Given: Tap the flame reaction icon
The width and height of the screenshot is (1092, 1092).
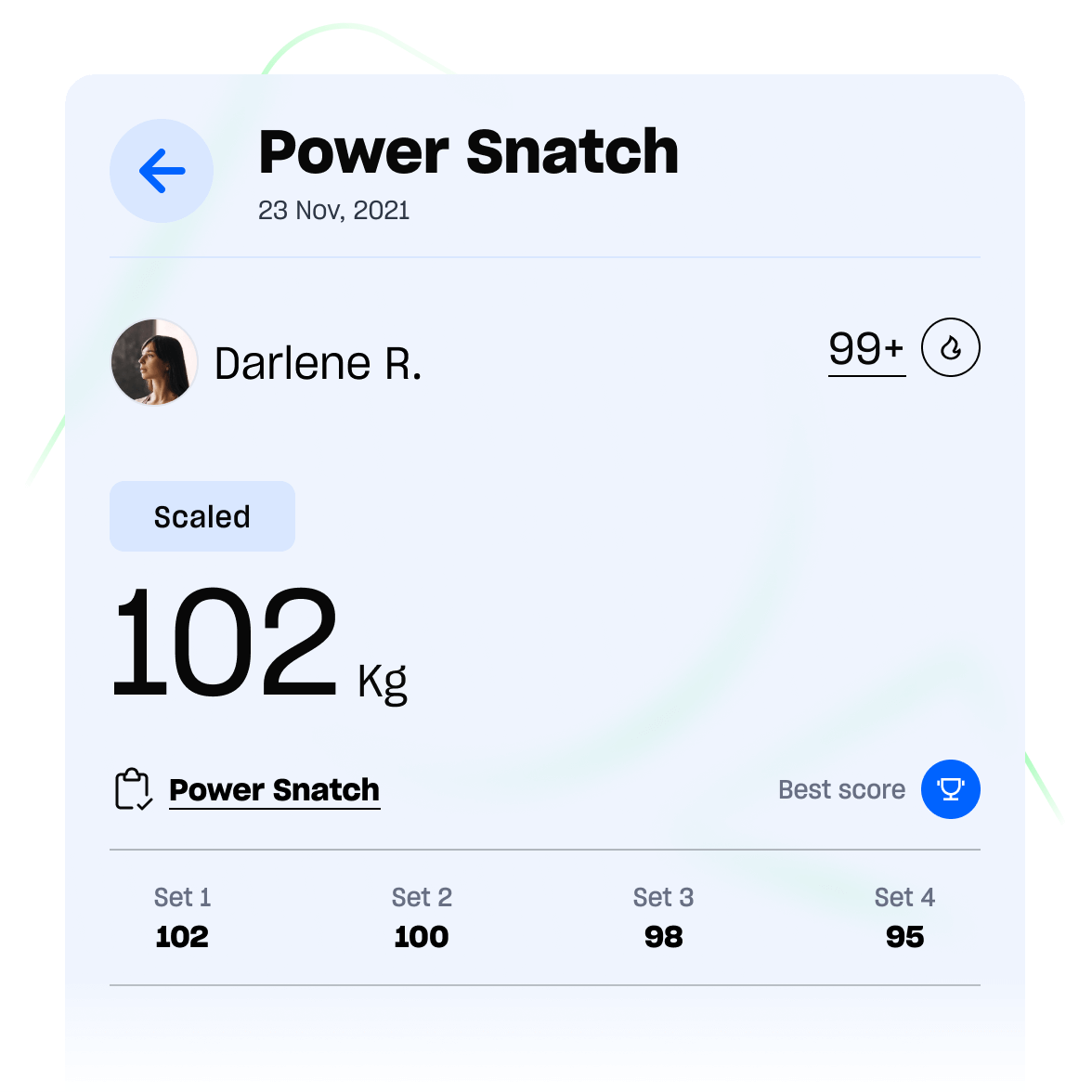Looking at the screenshot, I should pyautogui.click(x=950, y=348).
